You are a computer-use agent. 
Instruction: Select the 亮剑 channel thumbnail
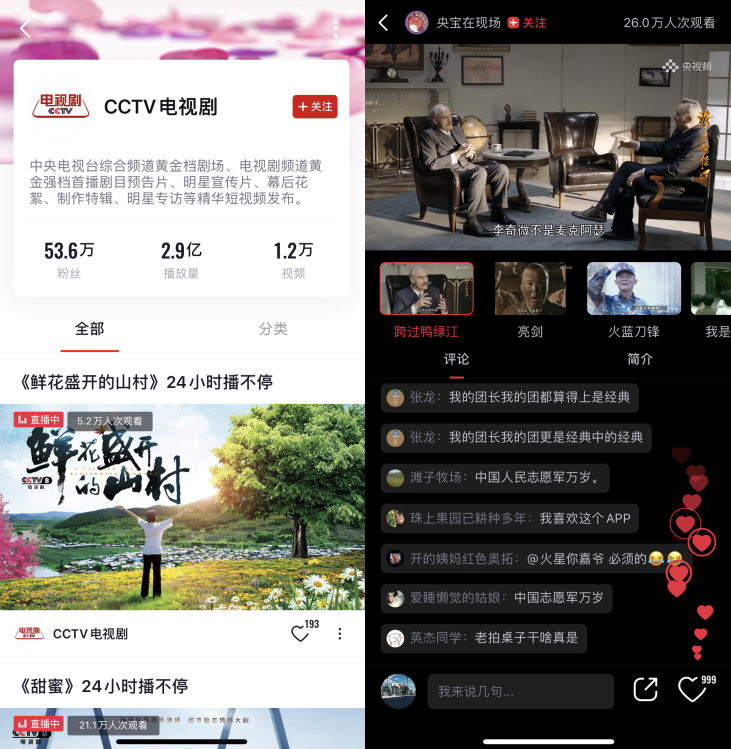click(530, 289)
